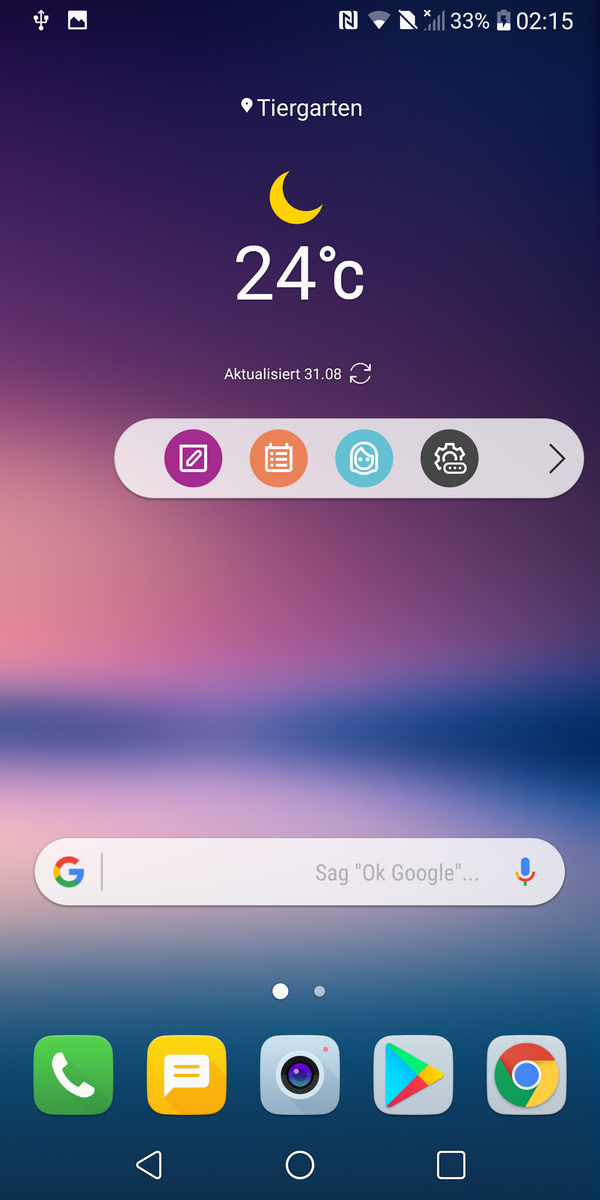The width and height of the screenshot is (600, 1200).
Task: Launch the Camera app
Action: [300, 1075]
